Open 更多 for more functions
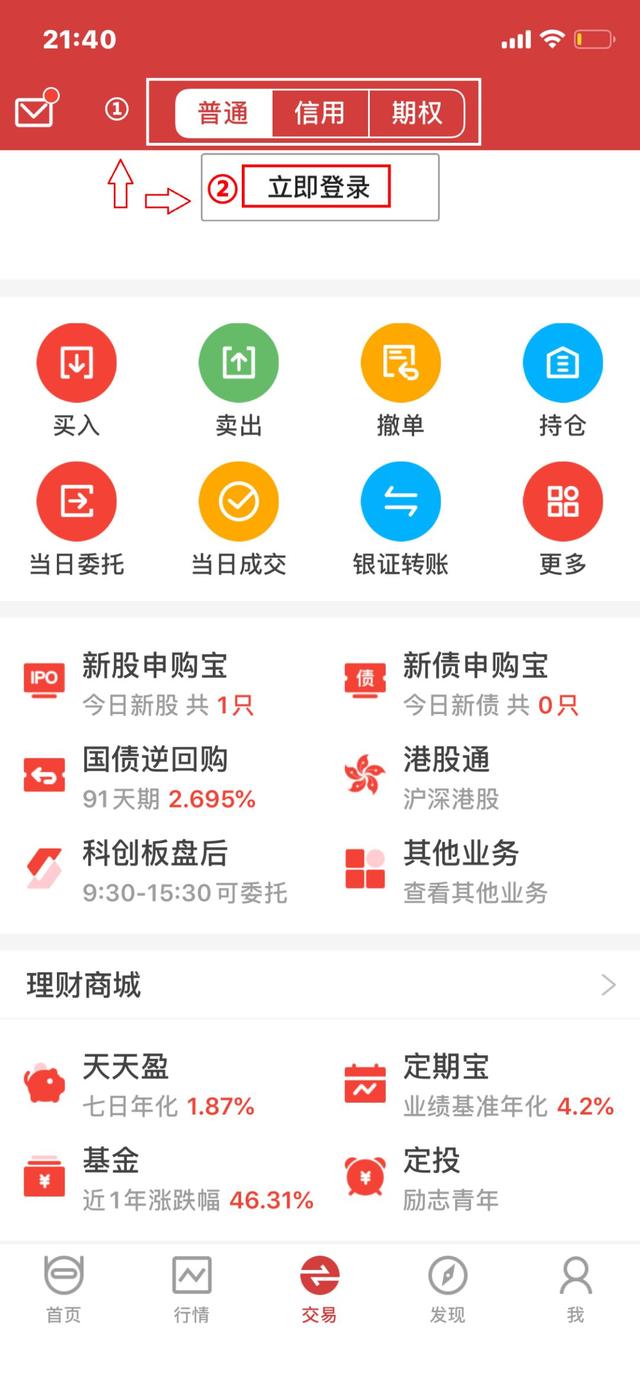 click(562, 520)
